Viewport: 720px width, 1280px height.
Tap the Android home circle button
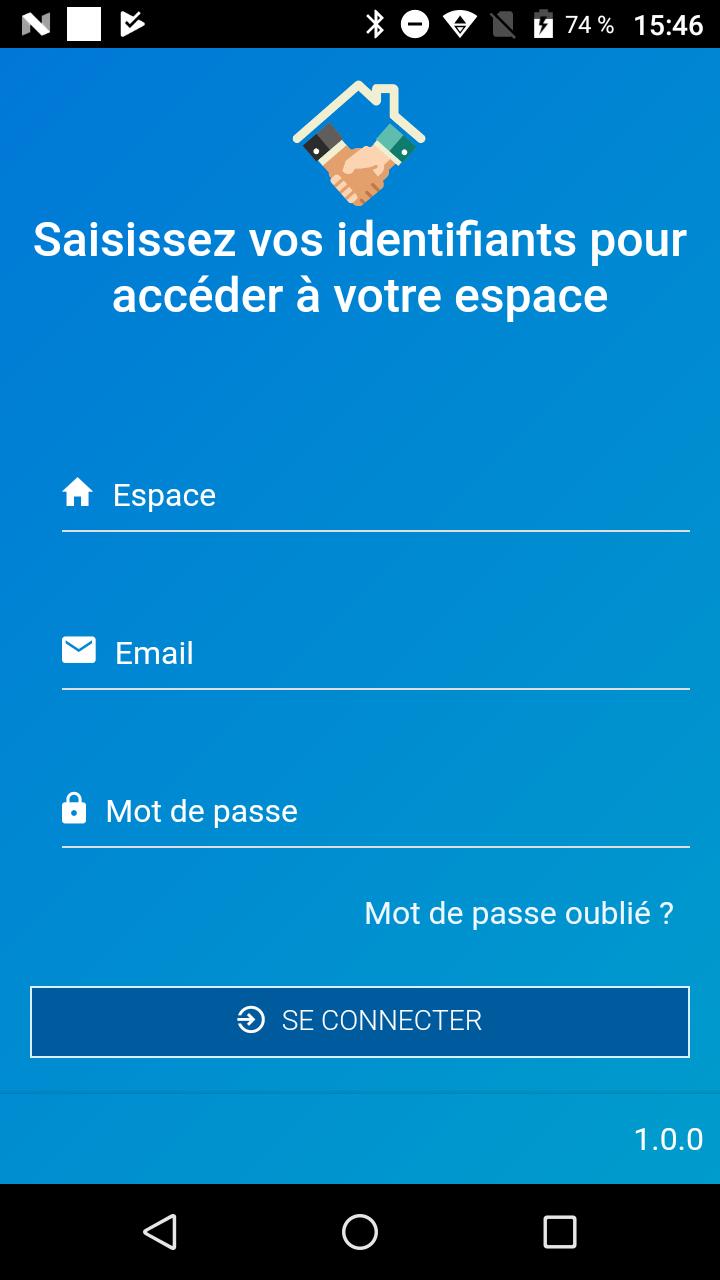click(360, 1232)
